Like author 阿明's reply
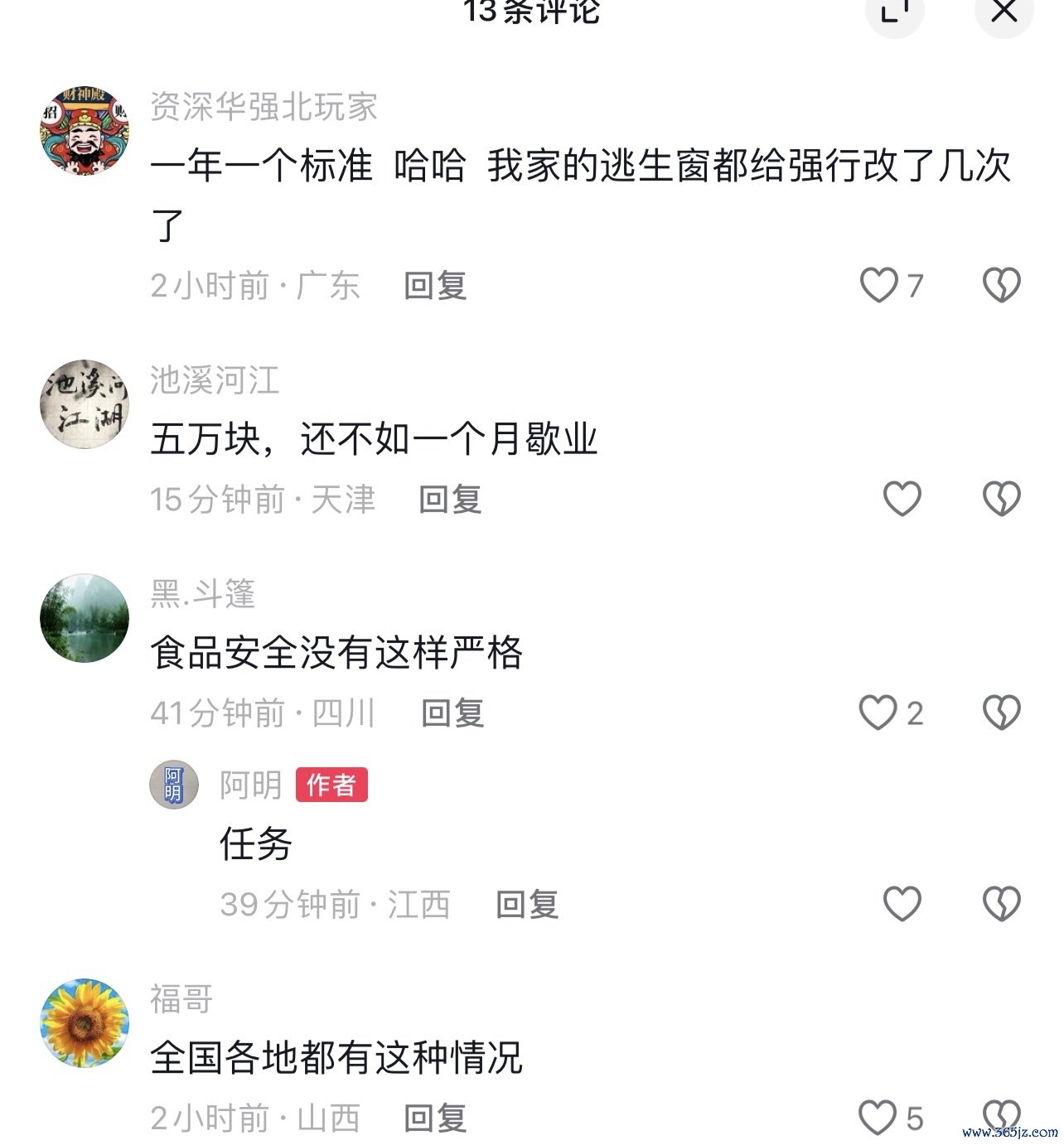Image resolution: width=1064 pixels, height=1145 pixels. pos(902,904)
